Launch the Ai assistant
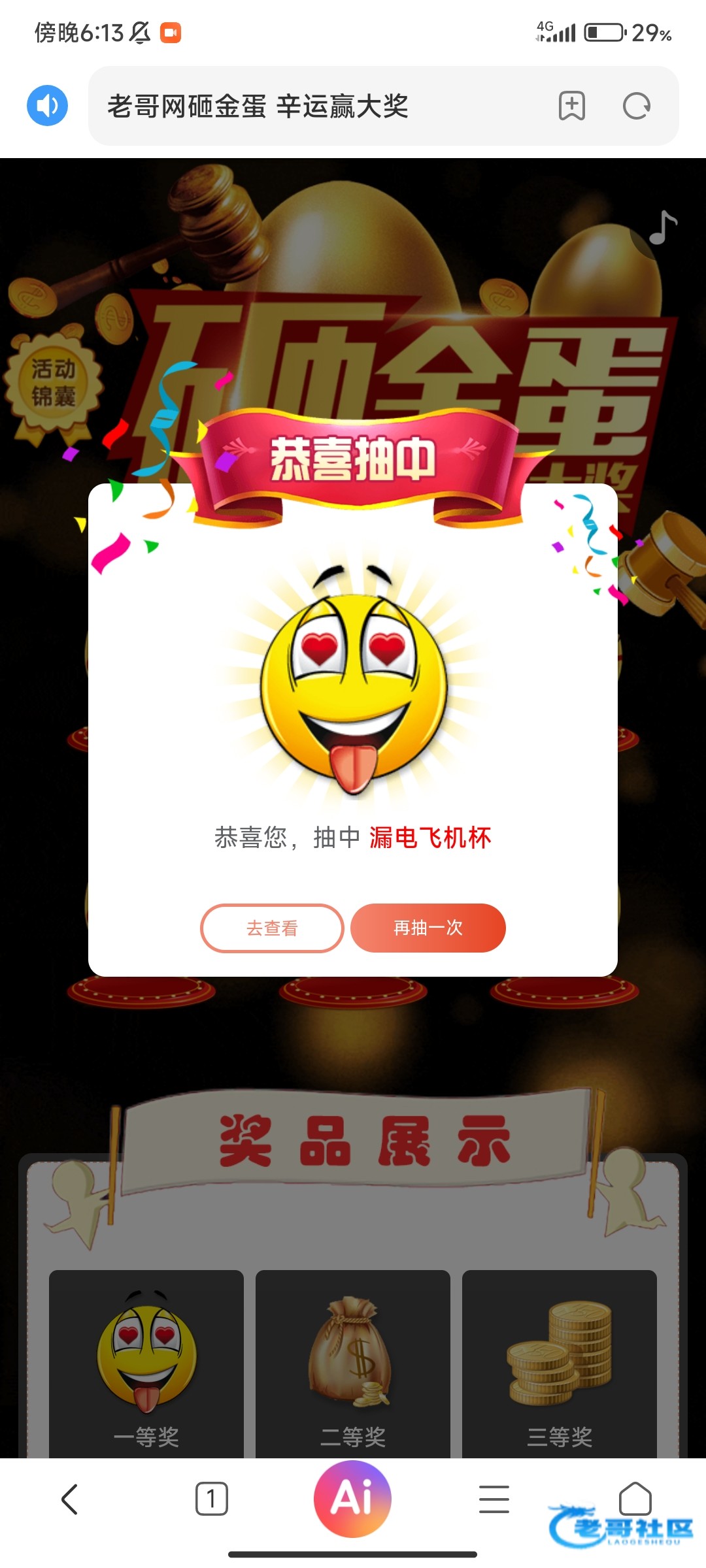 [352, 1497]
